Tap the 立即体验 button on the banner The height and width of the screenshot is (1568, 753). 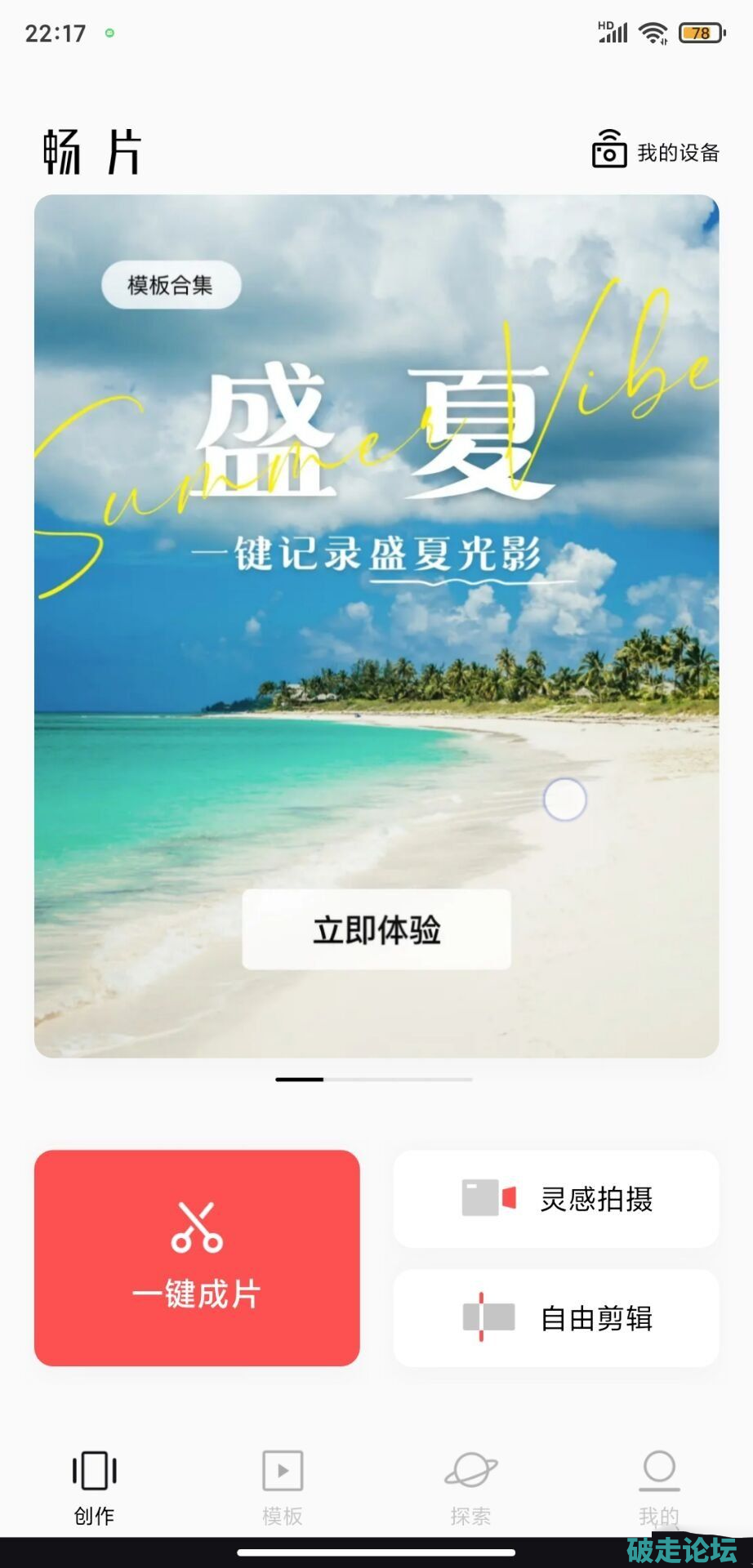pos(376,929)
